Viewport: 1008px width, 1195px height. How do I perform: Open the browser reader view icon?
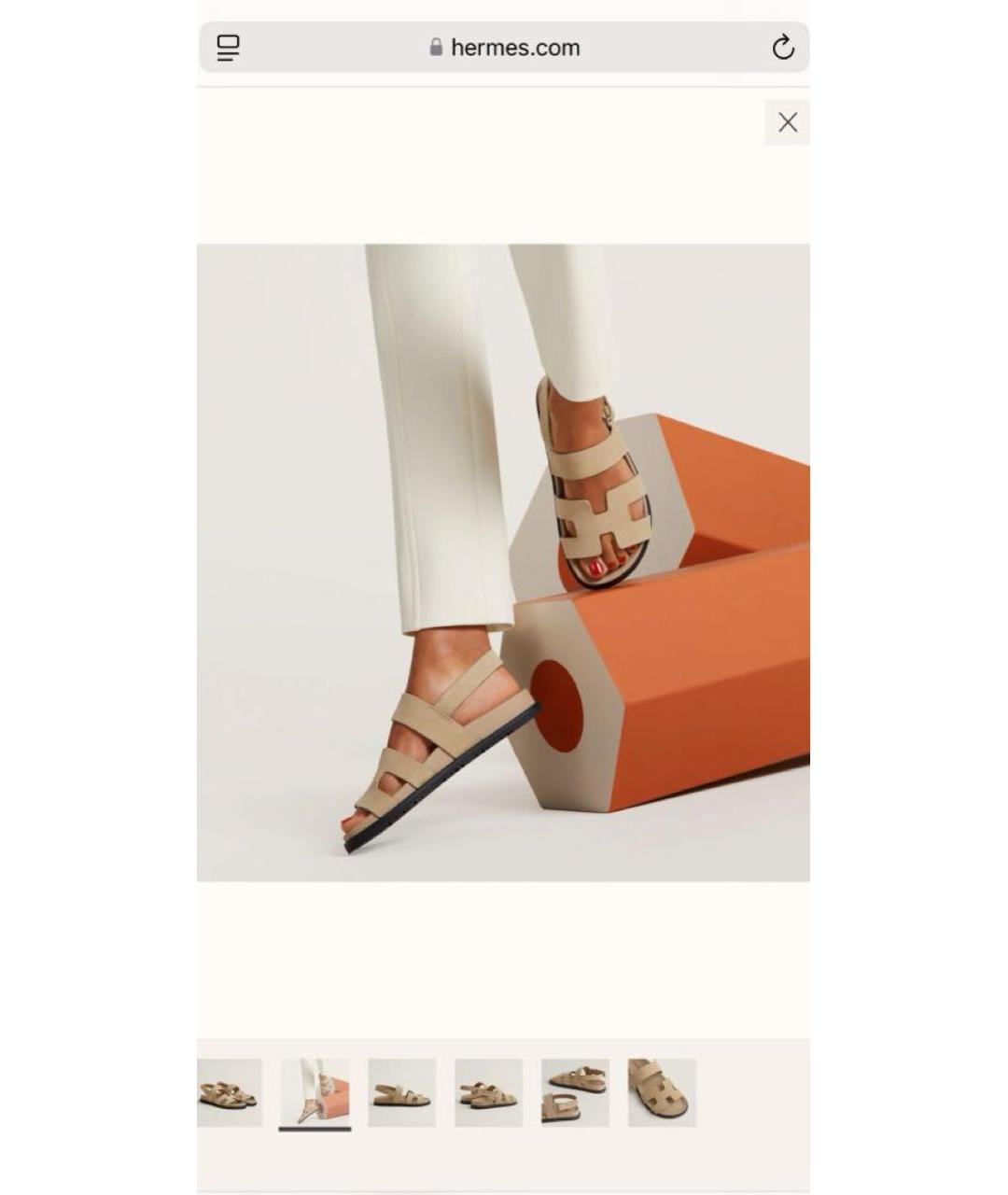click(x=228, y=48)
